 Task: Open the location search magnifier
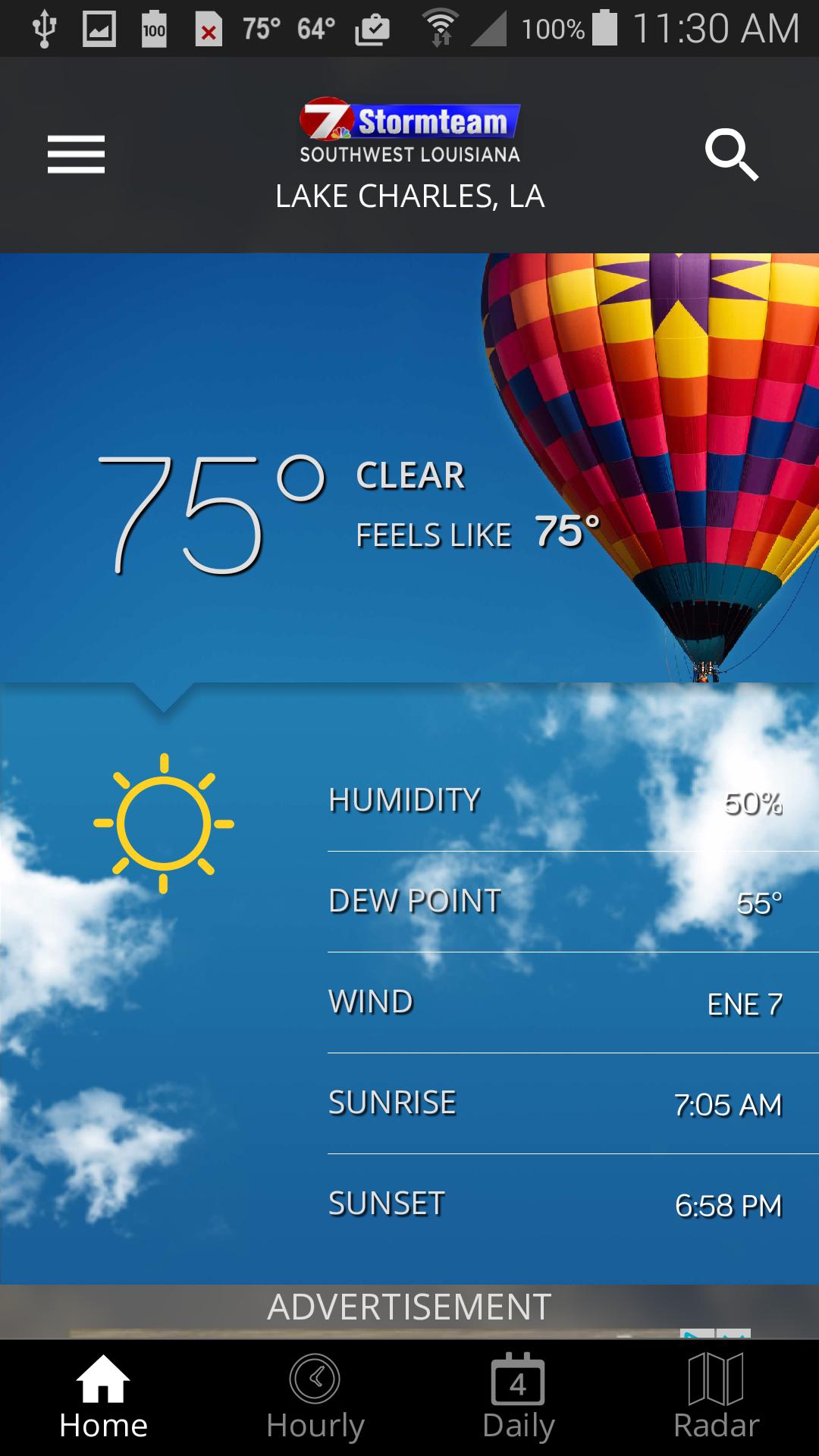731,155
